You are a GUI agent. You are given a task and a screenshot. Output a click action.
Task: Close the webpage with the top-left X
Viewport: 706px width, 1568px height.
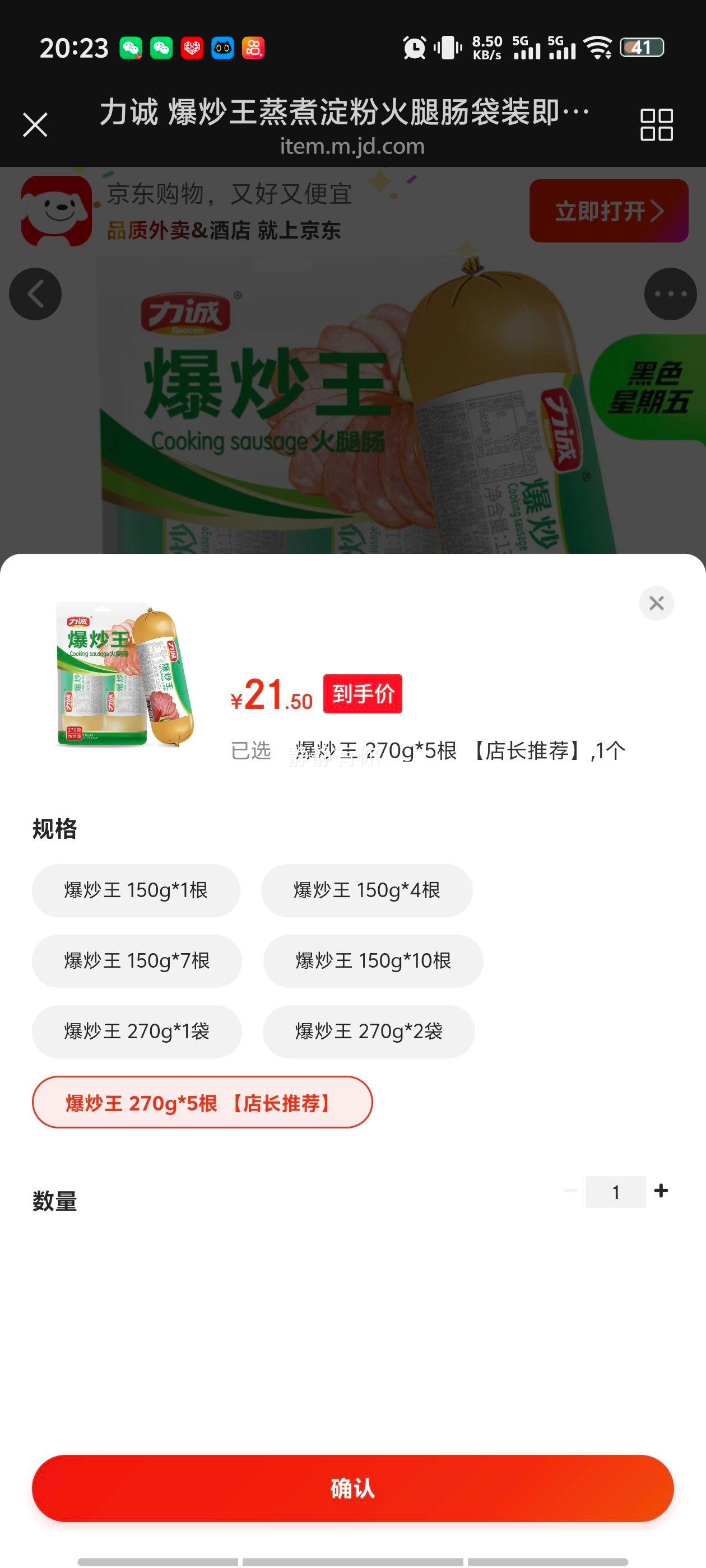click(x=35, y=125)
